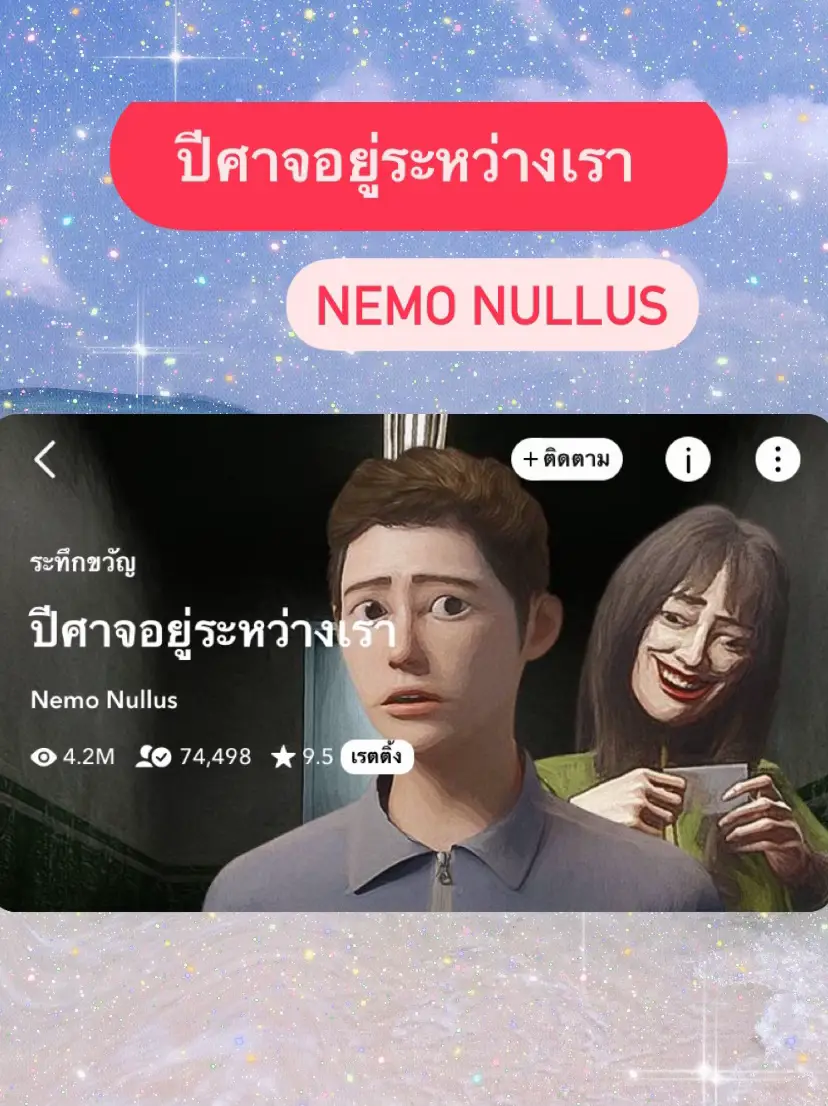Click the reader icon beside 74,498
The height and width of the screenshot is (1106, 828).
[x=153, y=758]
